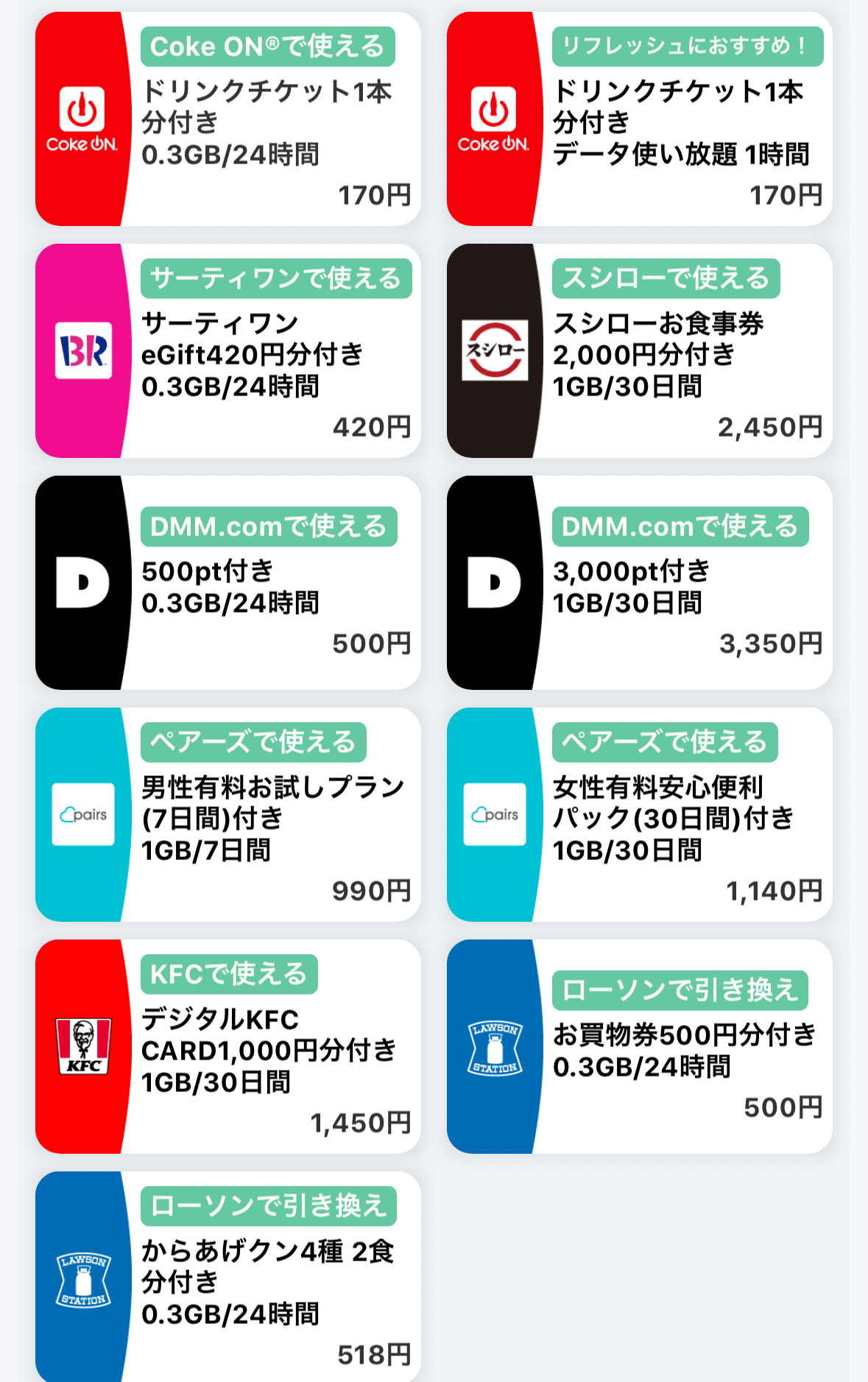Choose the ペアーズ 女性有料安心便利パック card
This screenshot has height=1382, width=868.
point(640,814)
